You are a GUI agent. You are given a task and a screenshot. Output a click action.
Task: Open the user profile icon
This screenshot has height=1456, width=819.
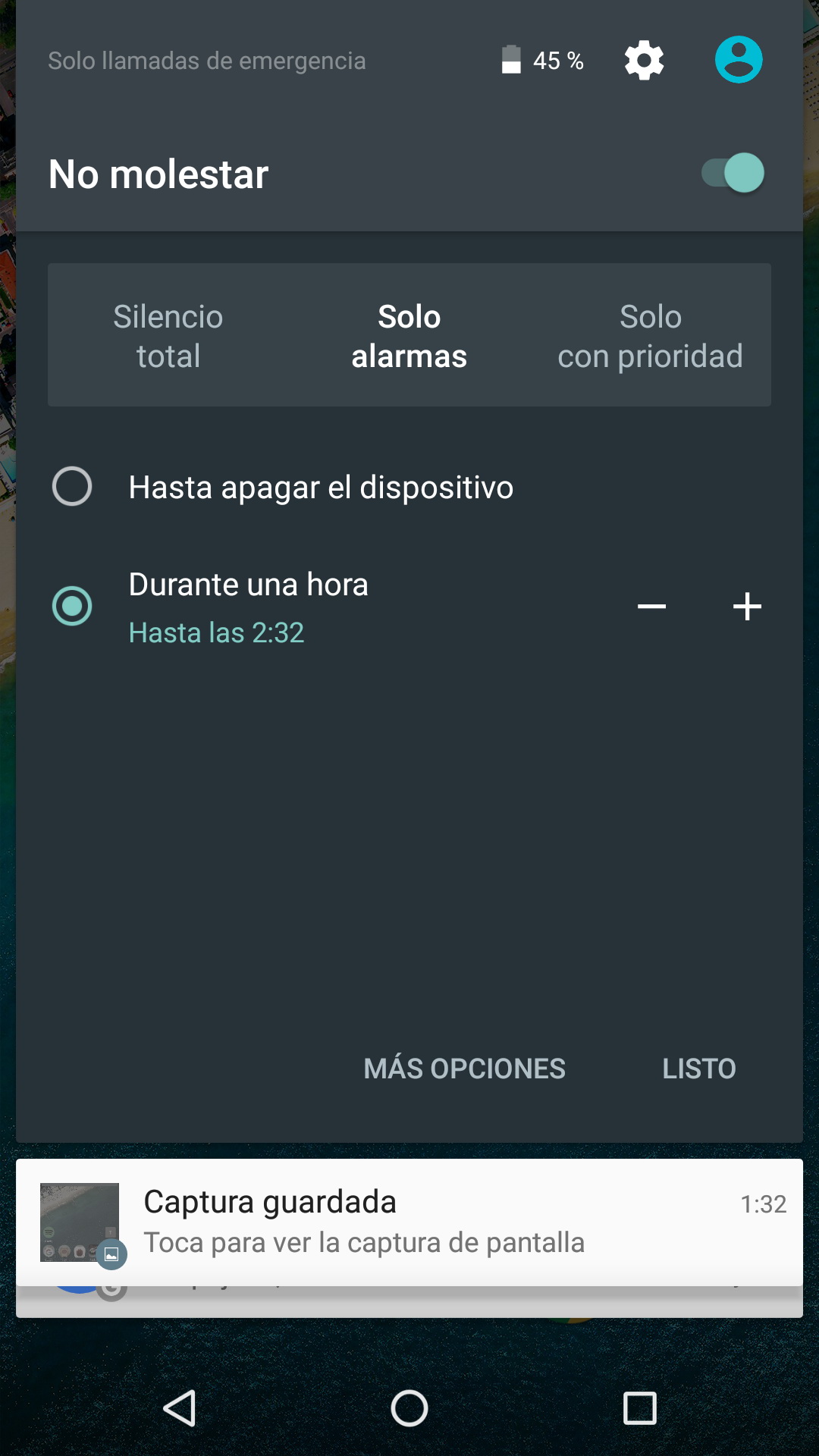click(x=739, y=60)
